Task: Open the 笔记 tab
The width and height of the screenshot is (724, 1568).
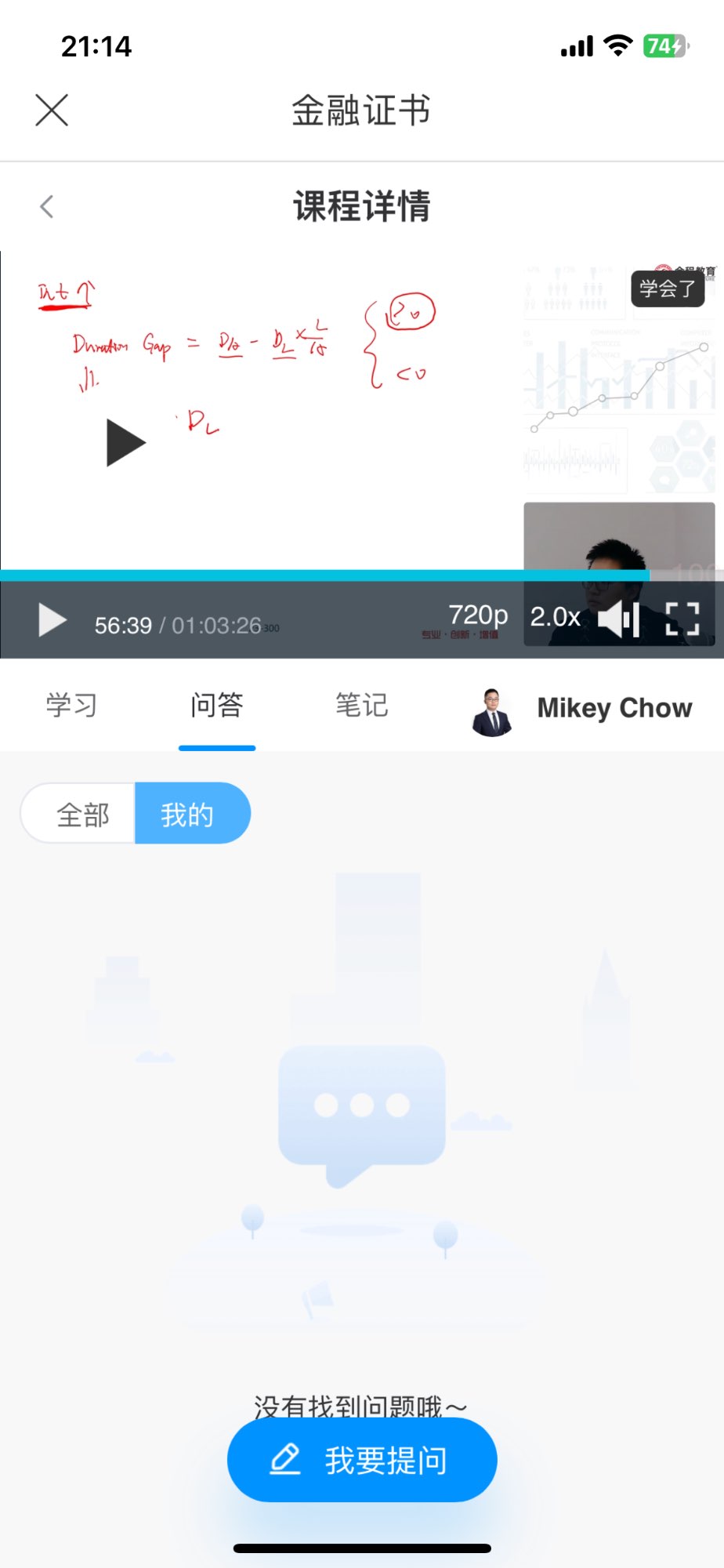Action: [x=362, y=706]
